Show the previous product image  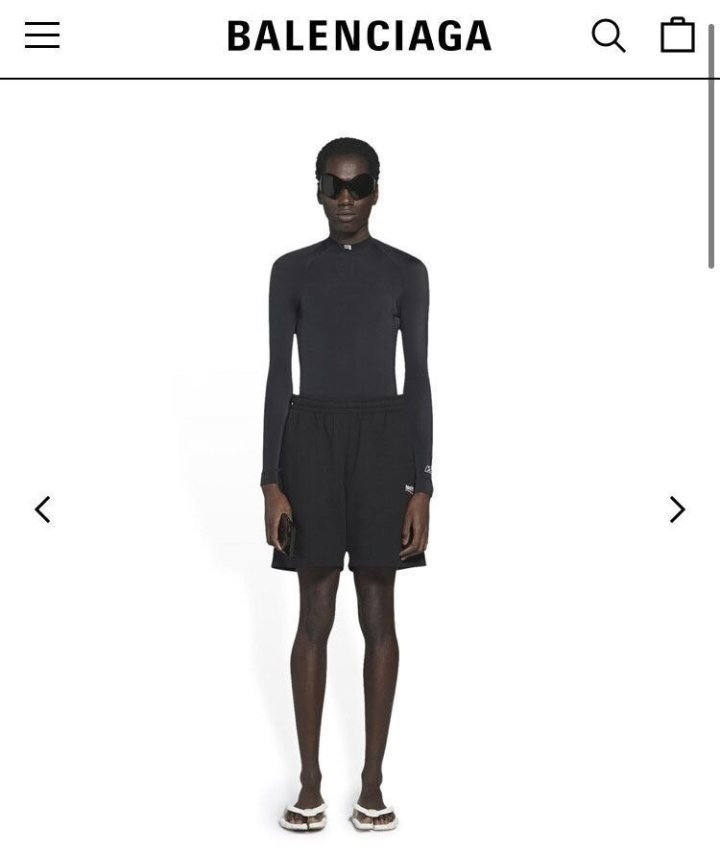tap(43, 510)
